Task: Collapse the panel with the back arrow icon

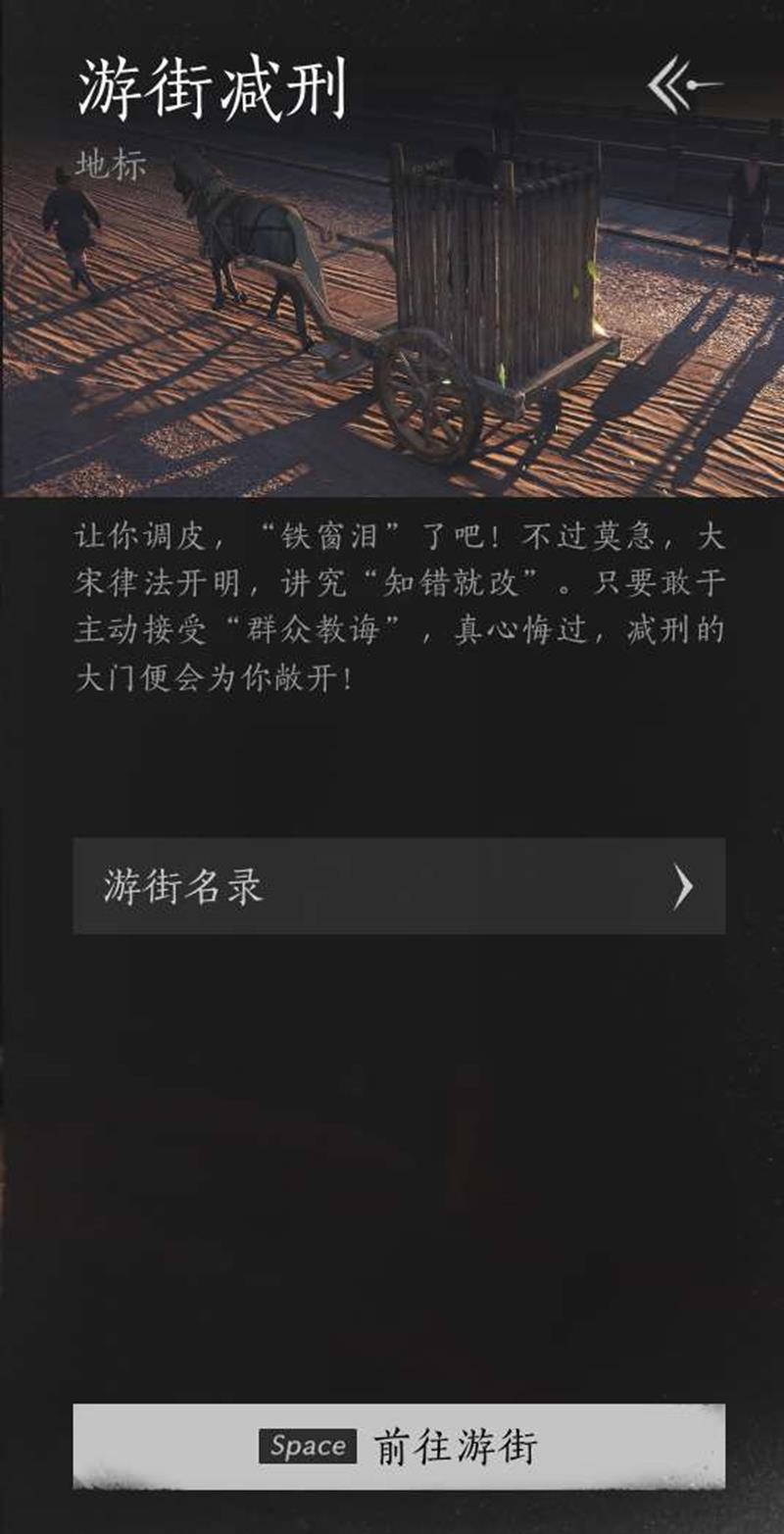Action: (x=683, y=85)
